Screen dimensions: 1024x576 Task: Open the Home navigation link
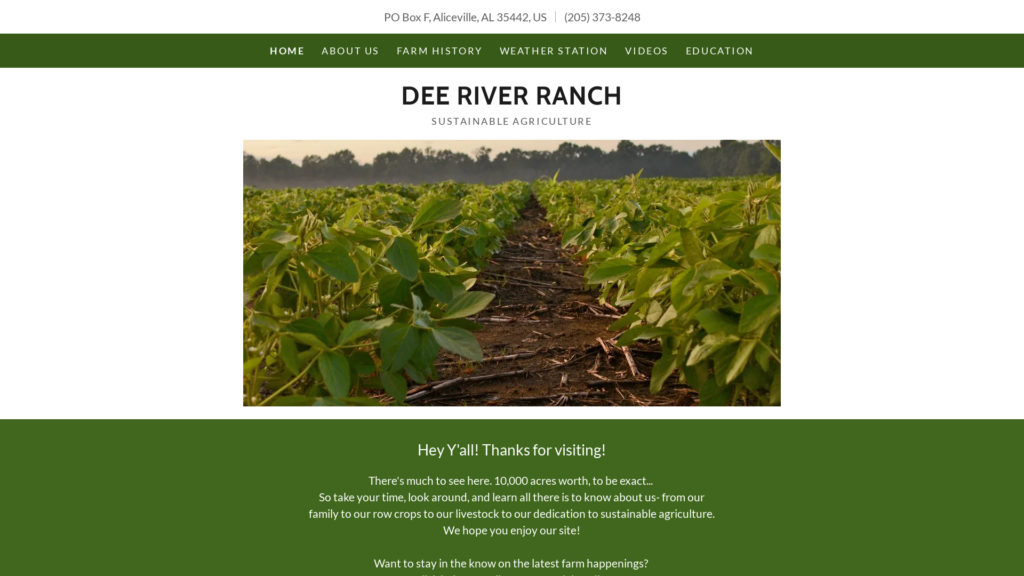(287, 51)
